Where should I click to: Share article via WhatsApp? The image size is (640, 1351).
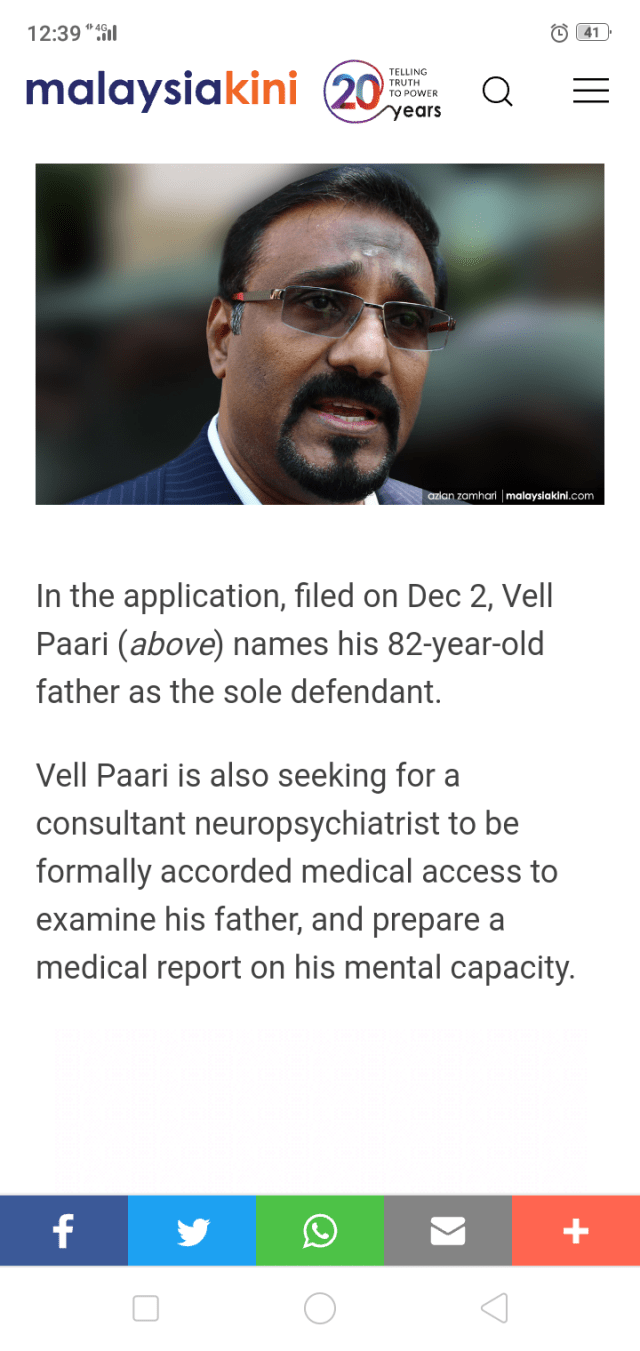click(320, 1231)
